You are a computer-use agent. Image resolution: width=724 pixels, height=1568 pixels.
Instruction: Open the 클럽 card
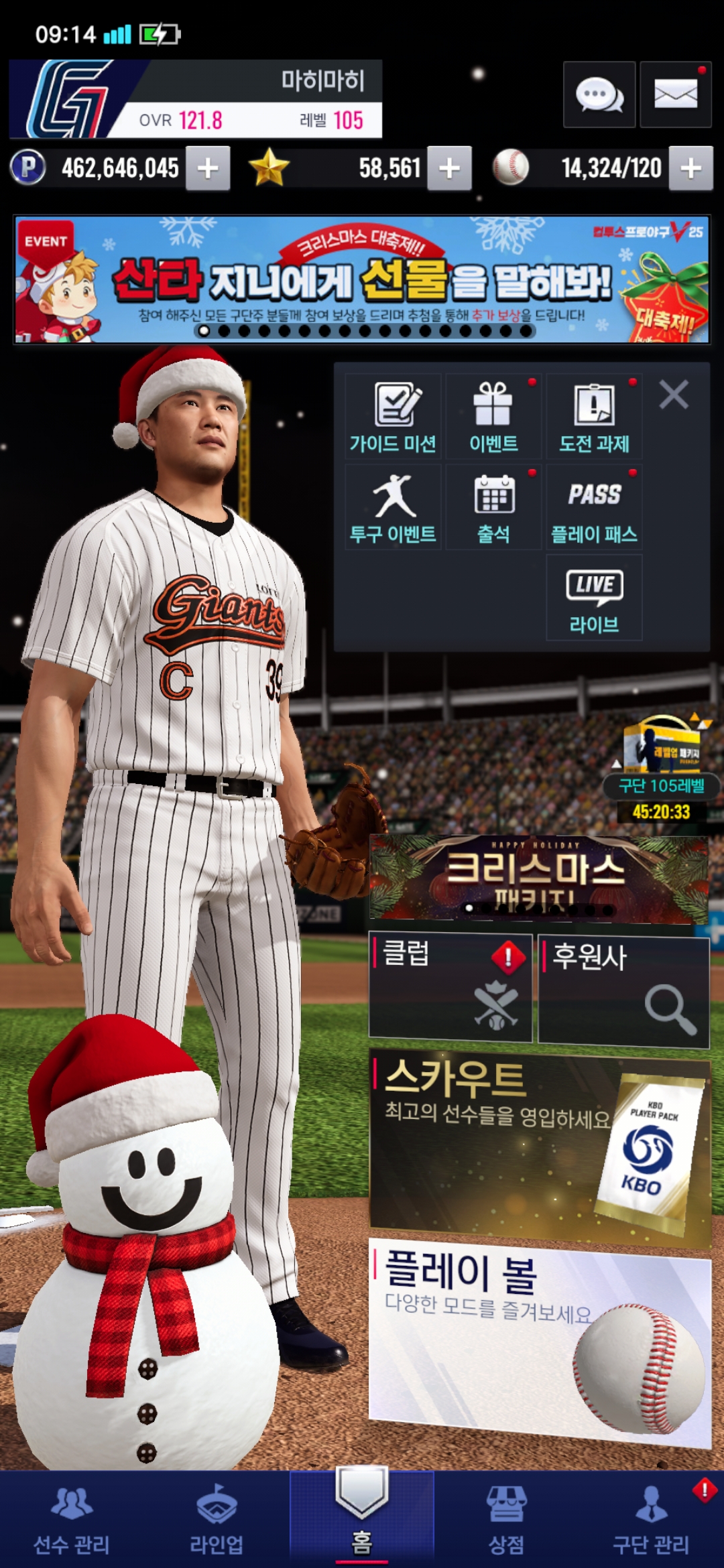pos(450,987)
